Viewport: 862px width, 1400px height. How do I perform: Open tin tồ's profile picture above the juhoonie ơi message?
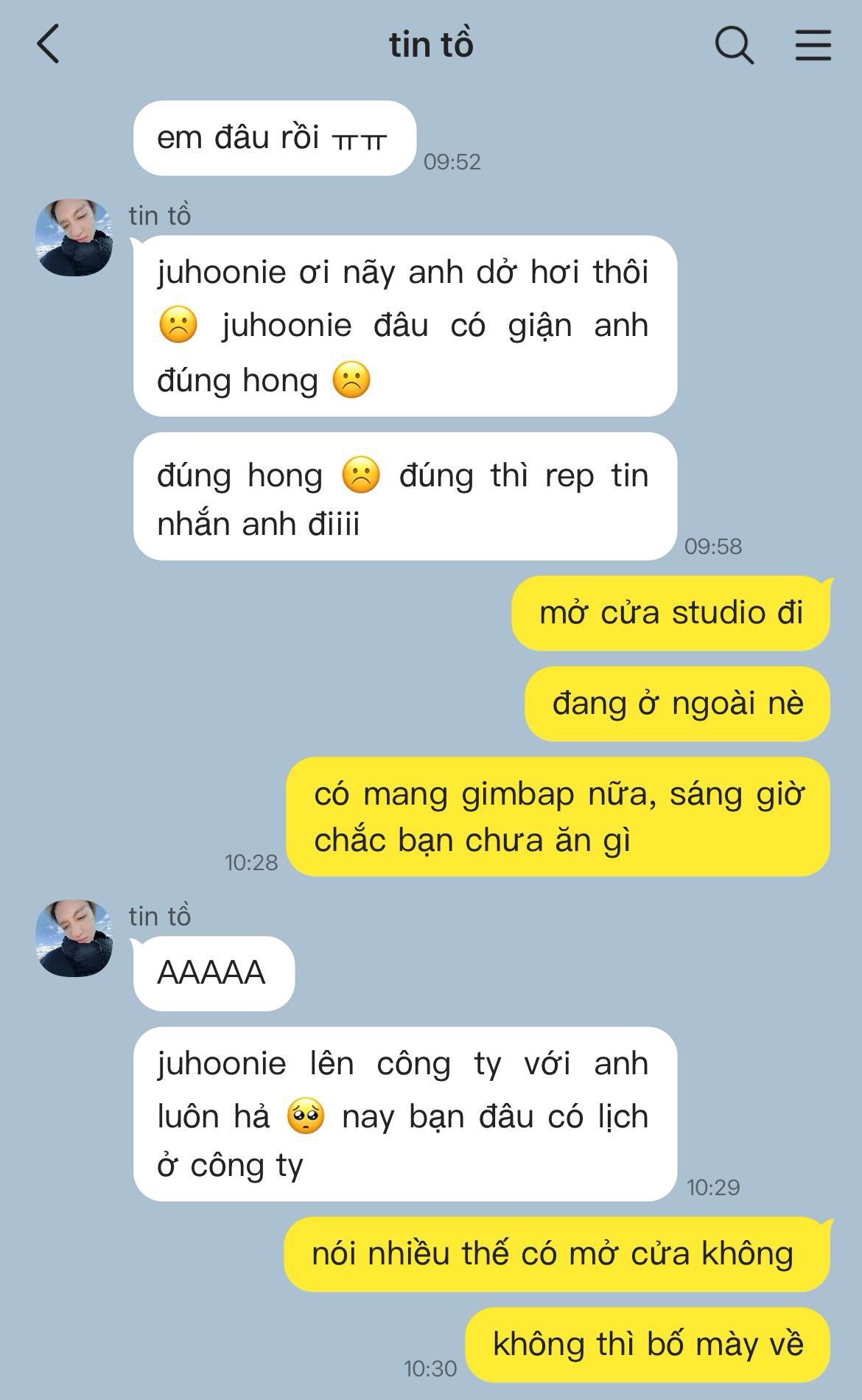(74, 237)
